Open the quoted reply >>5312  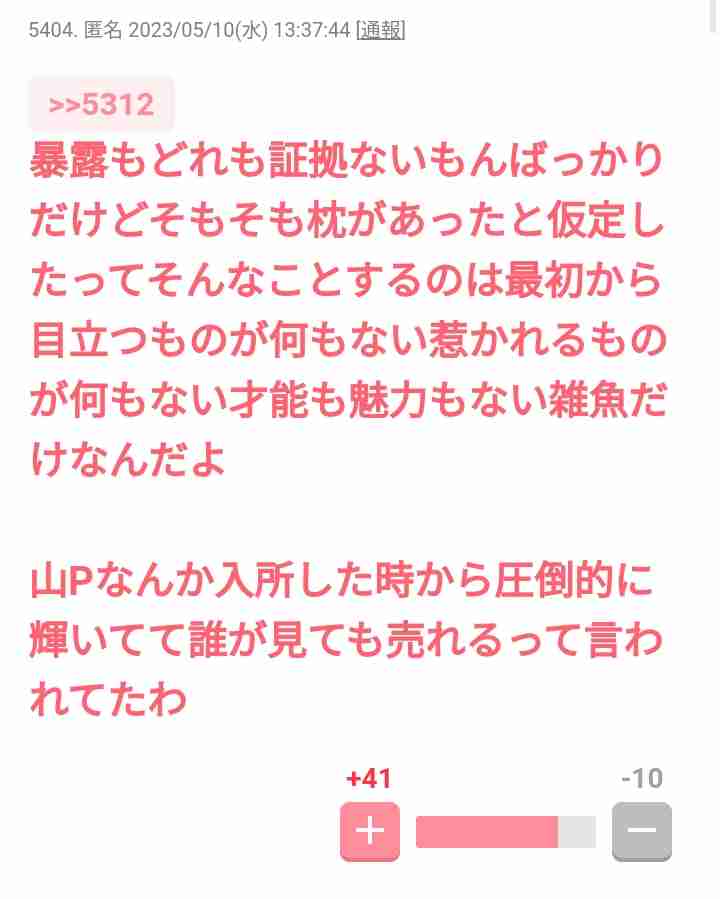101,104
